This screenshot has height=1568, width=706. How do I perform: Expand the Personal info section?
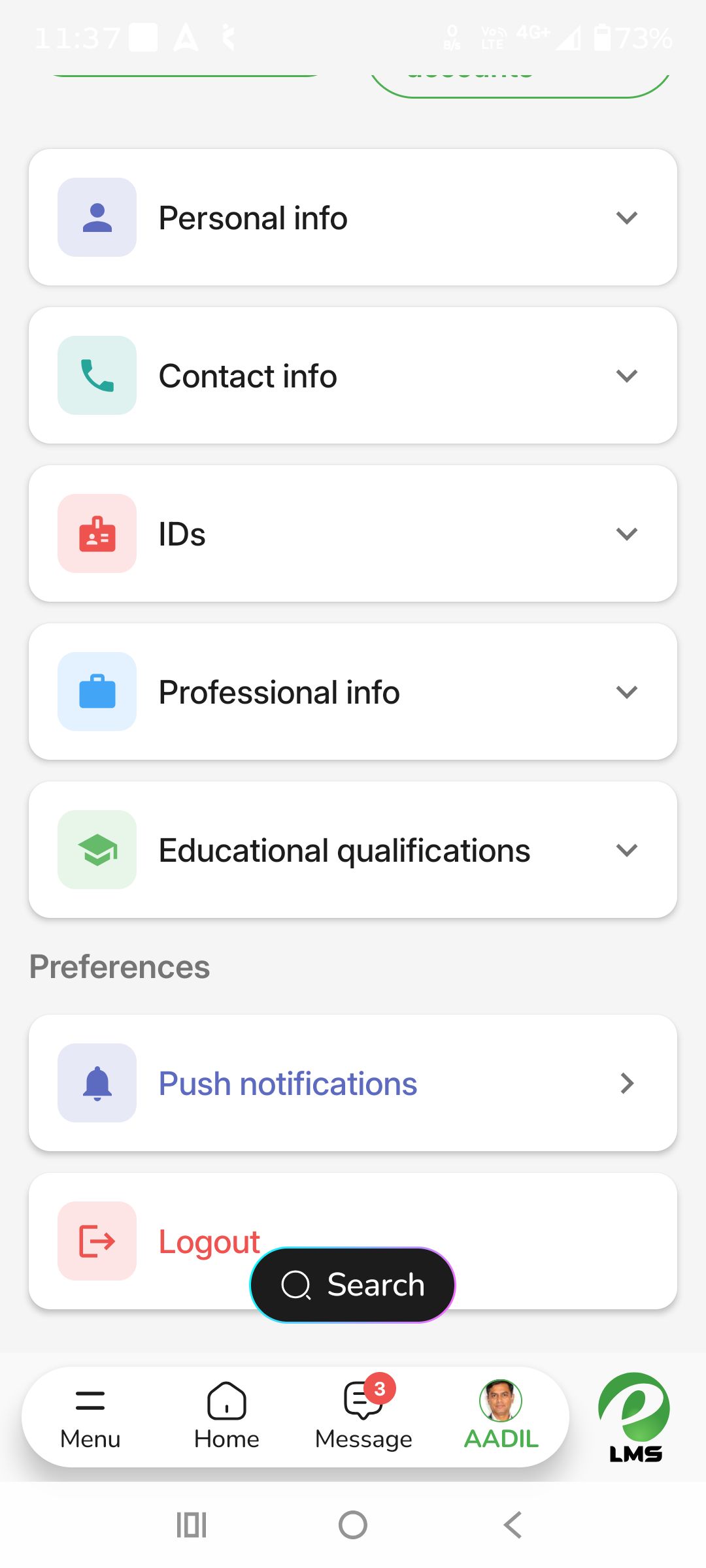click(353, 218)
